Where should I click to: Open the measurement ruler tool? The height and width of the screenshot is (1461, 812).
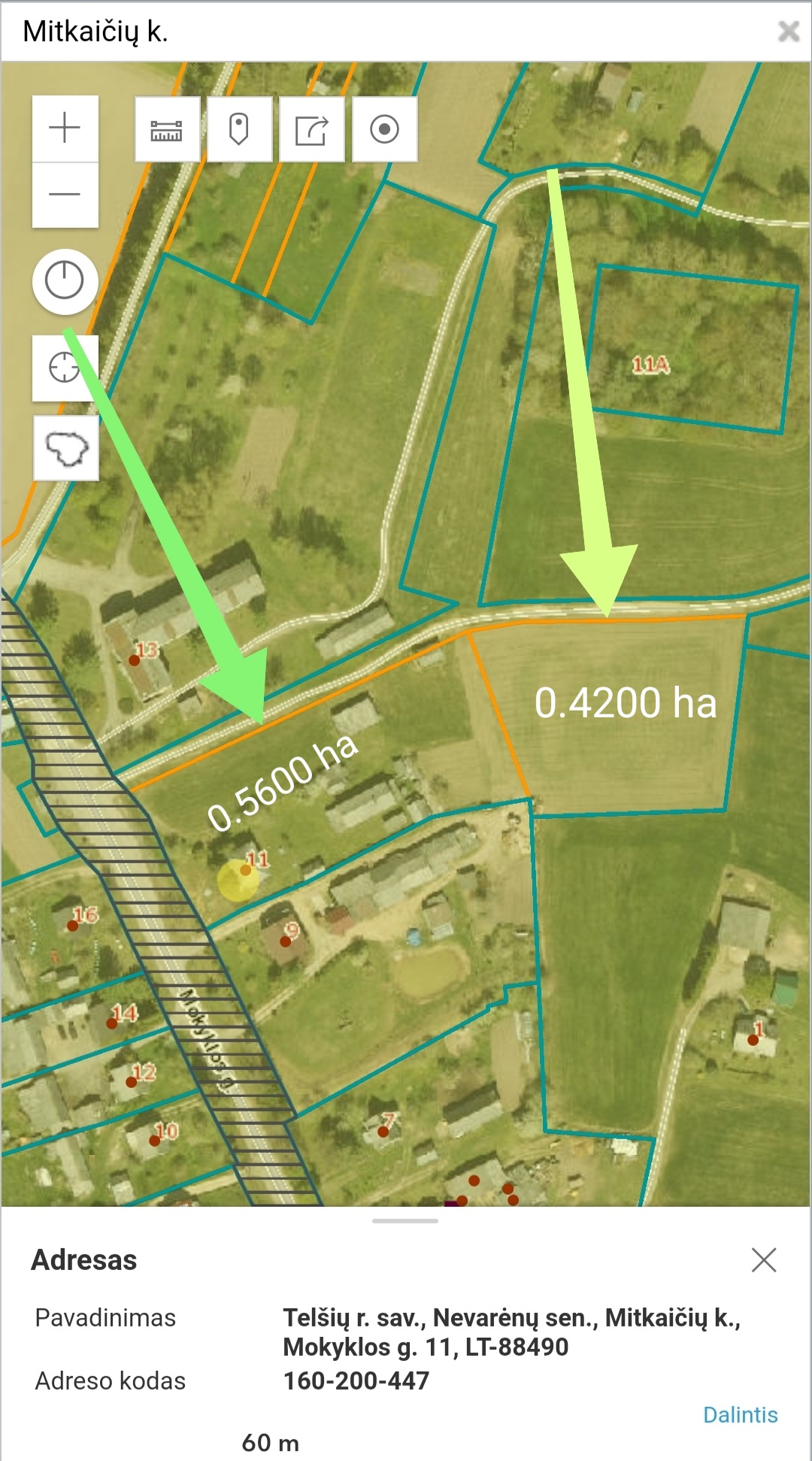pos(167,129)
